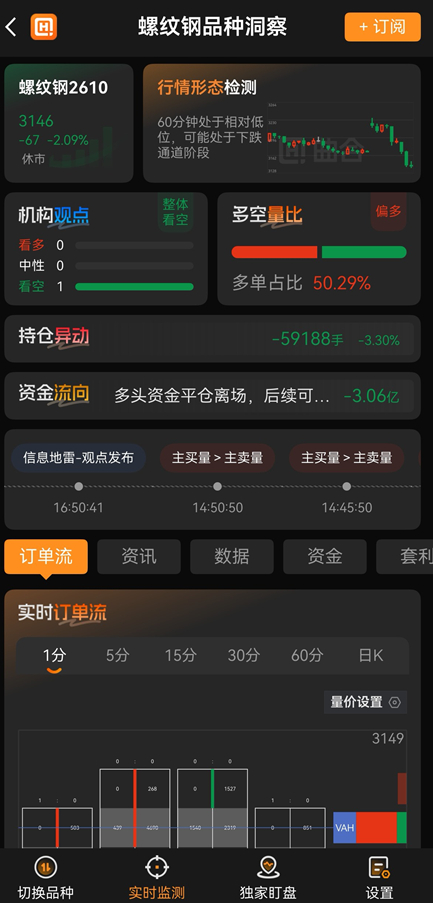Switch the chart to 日K
433x903 pixels.
[x=371, y=655]
